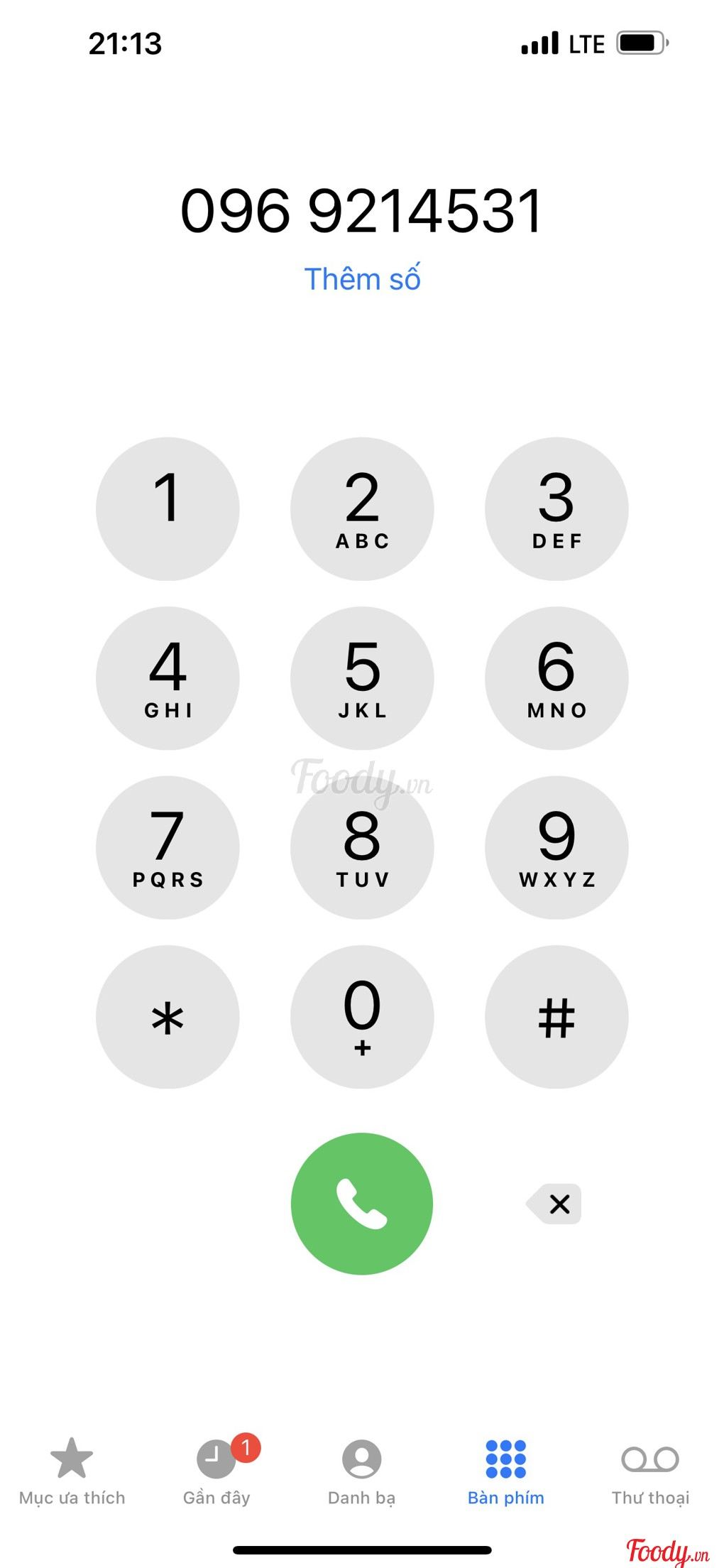This screenshot has width=724, height=1568.
Task: Enter digit 8 TUV
Action: coord(362,847)
